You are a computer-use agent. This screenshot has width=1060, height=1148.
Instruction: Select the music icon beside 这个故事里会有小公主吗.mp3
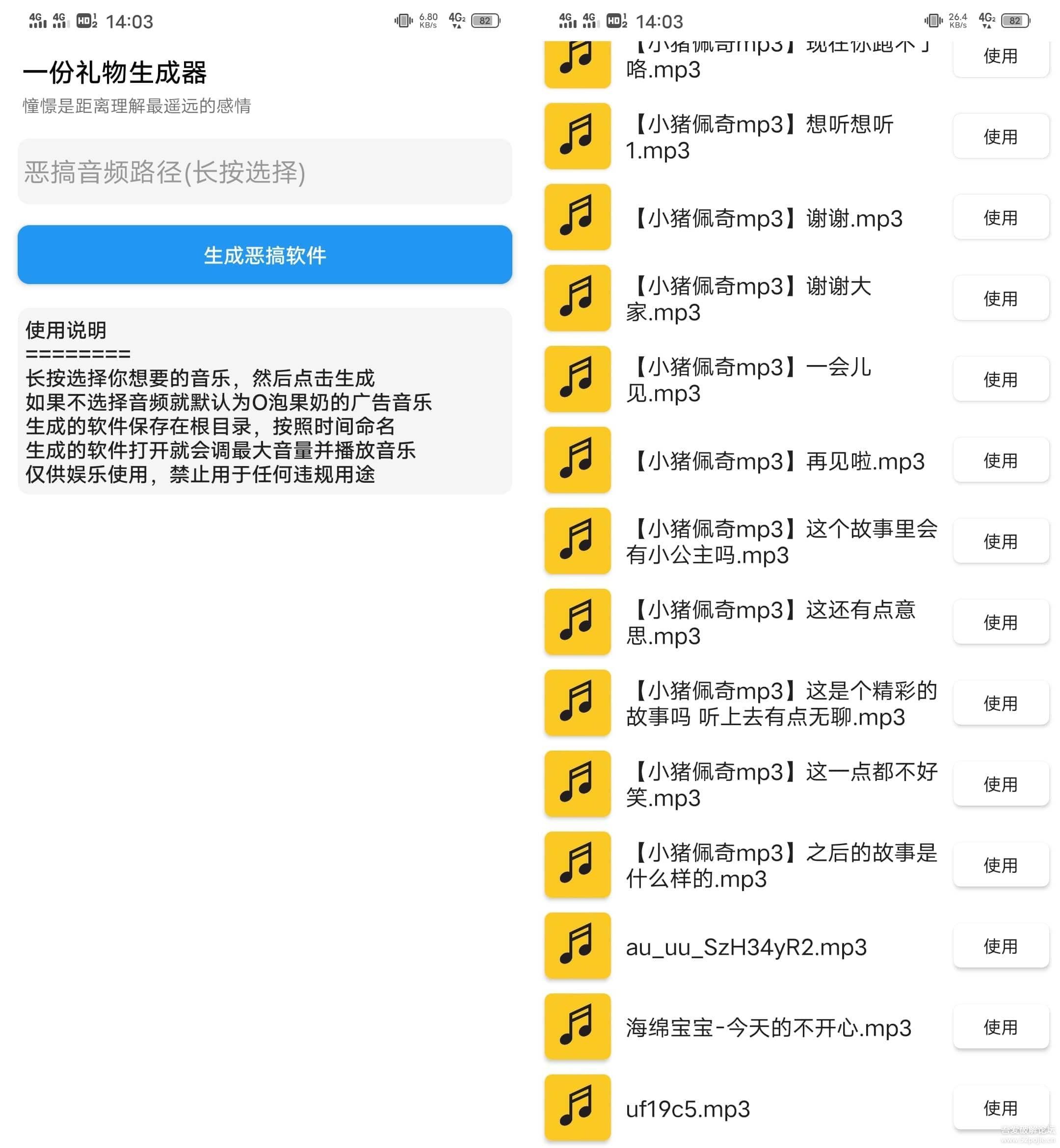pos(577,541)
